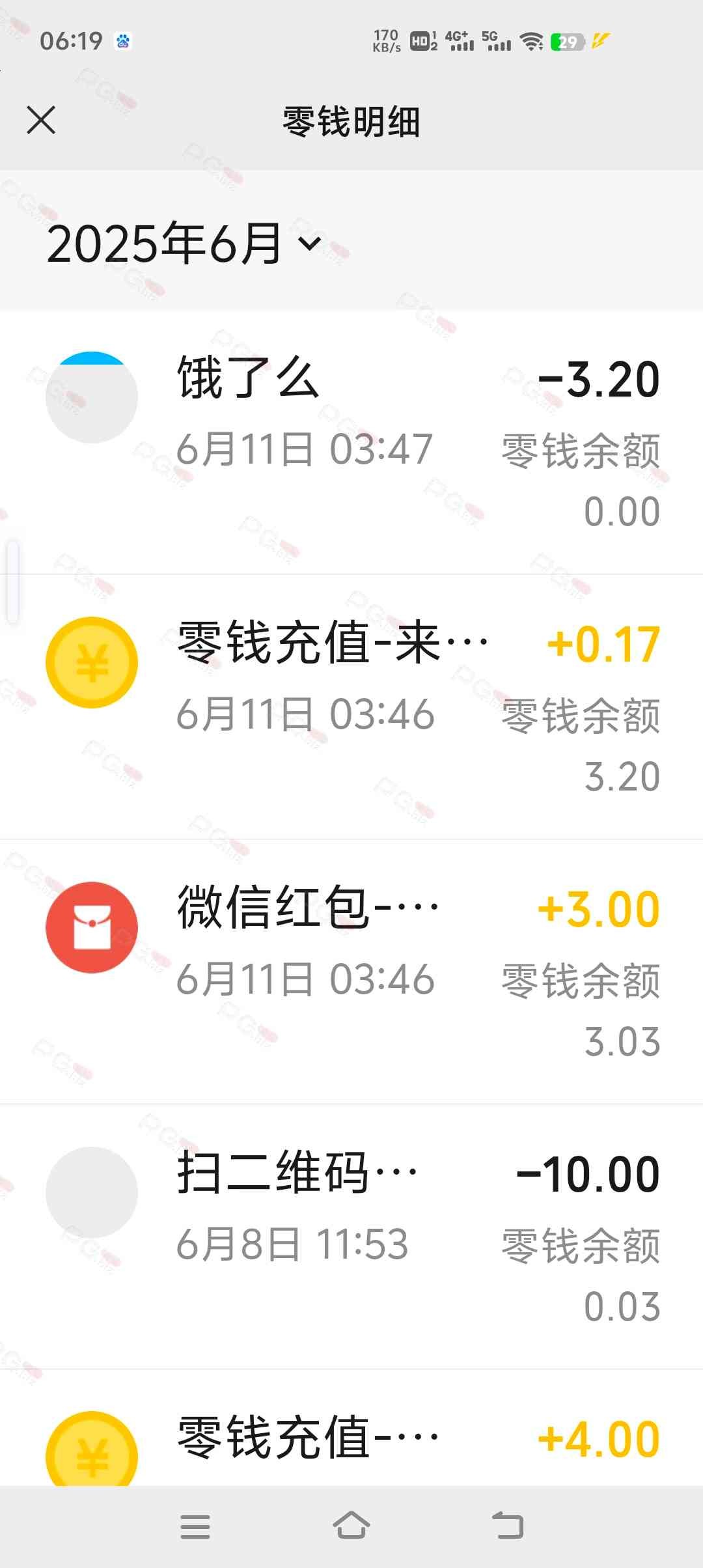
Task: Open the 扫二维码 -10.00 transaction
Action: tap(351, 1236)
